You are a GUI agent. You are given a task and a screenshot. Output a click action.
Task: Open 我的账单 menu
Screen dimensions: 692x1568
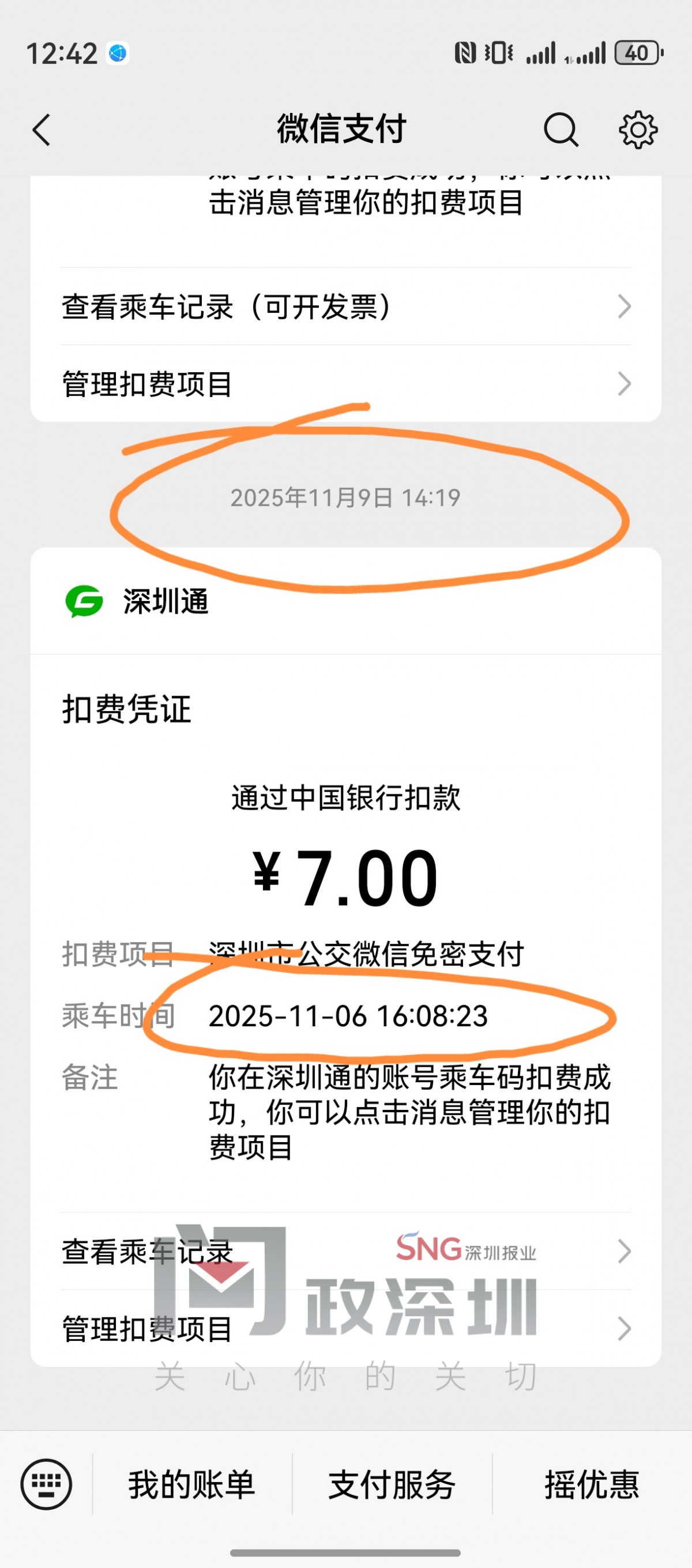coord(192,1484)
